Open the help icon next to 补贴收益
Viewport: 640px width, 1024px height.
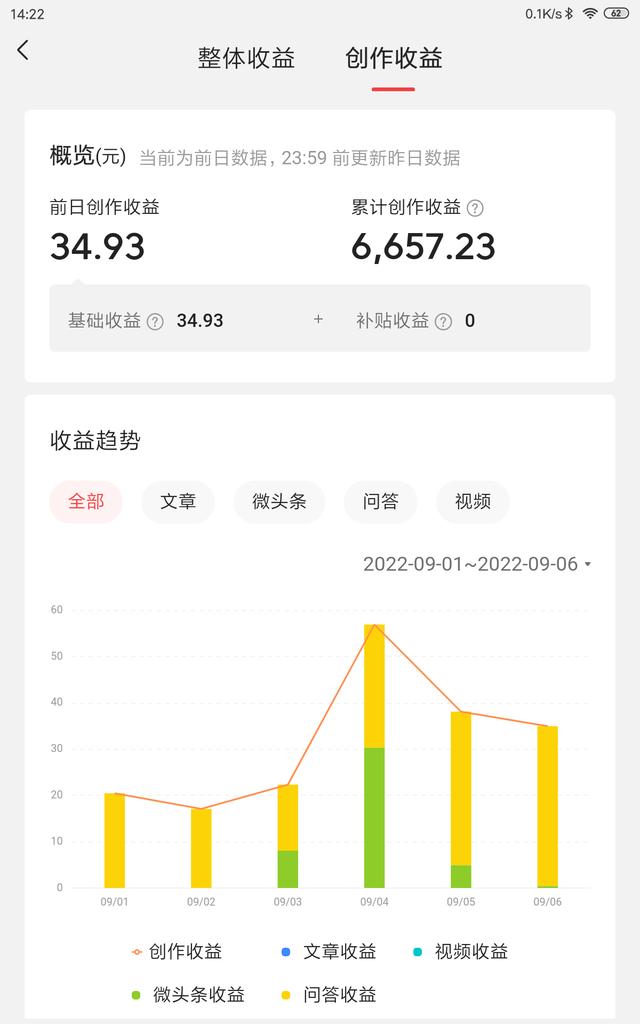pos(443,321)
